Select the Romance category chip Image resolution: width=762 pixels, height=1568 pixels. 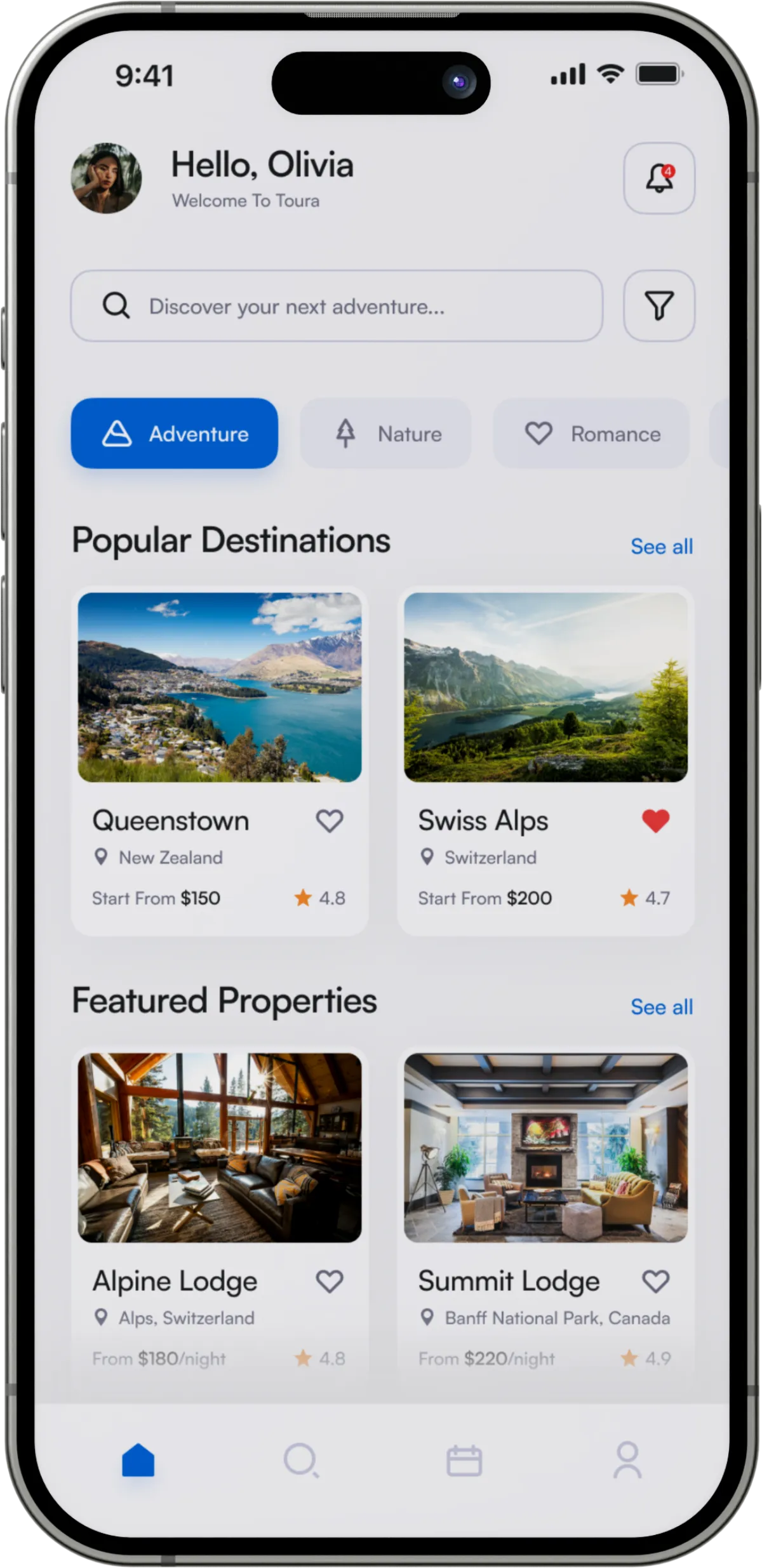pos(591,434)
